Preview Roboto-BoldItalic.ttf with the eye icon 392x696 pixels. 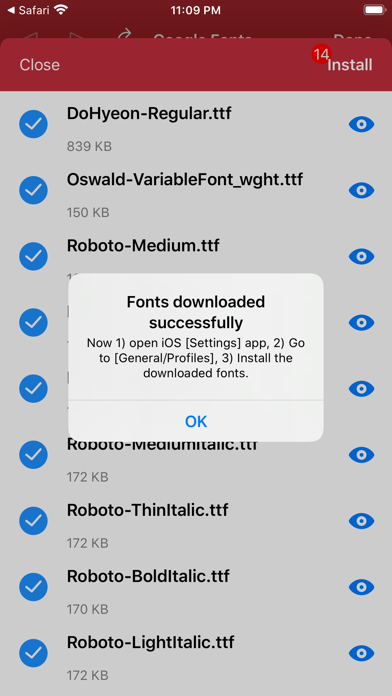[x=361, y=587]
